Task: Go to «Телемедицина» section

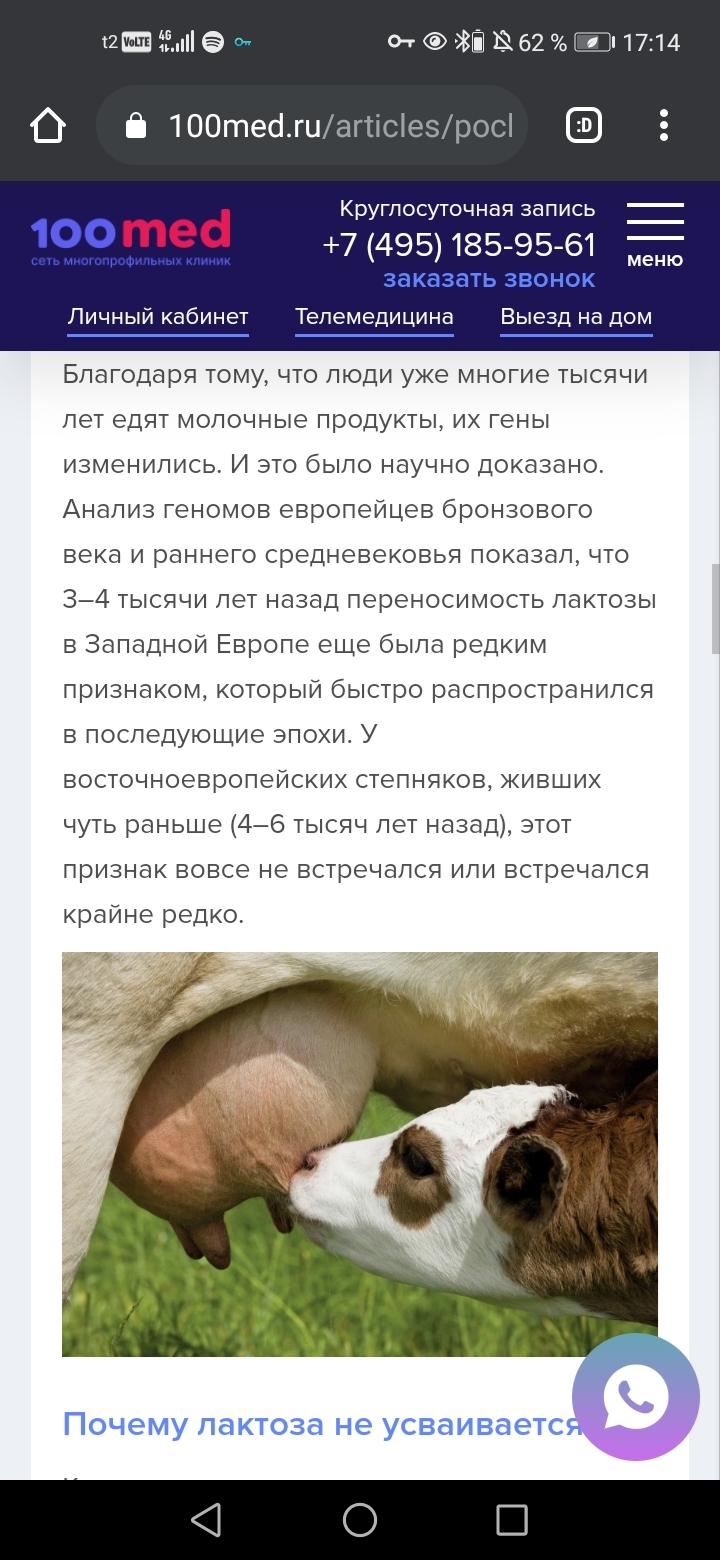Action: tap(374, 317)
